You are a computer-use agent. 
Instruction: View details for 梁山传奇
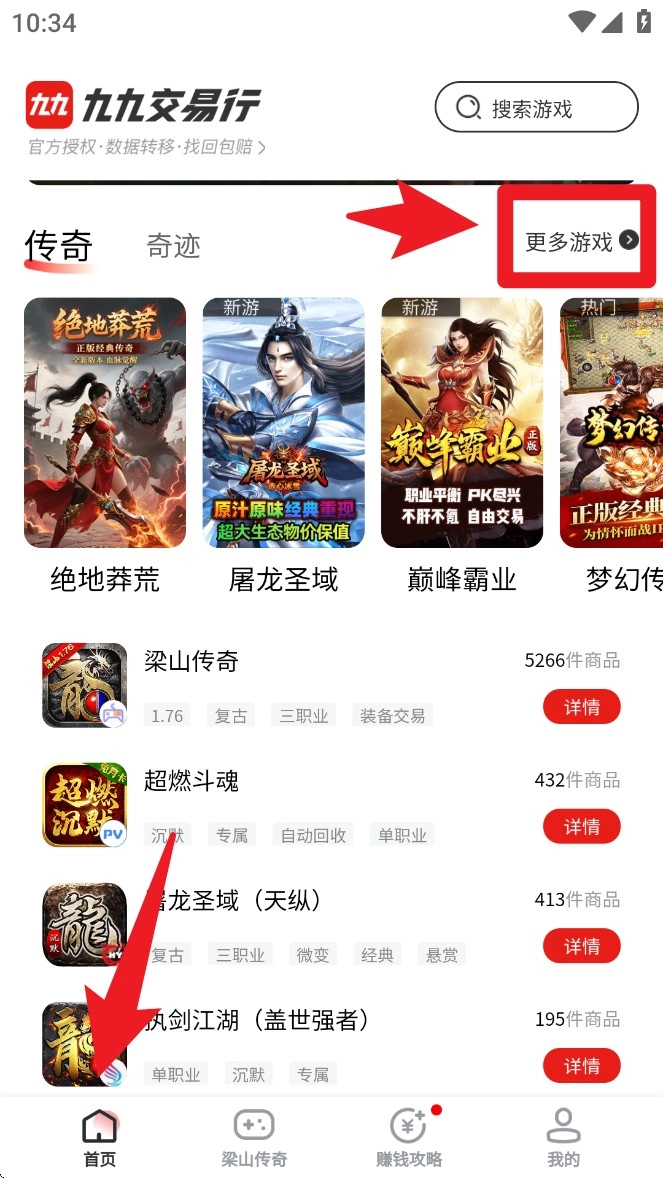coord(581,707)
